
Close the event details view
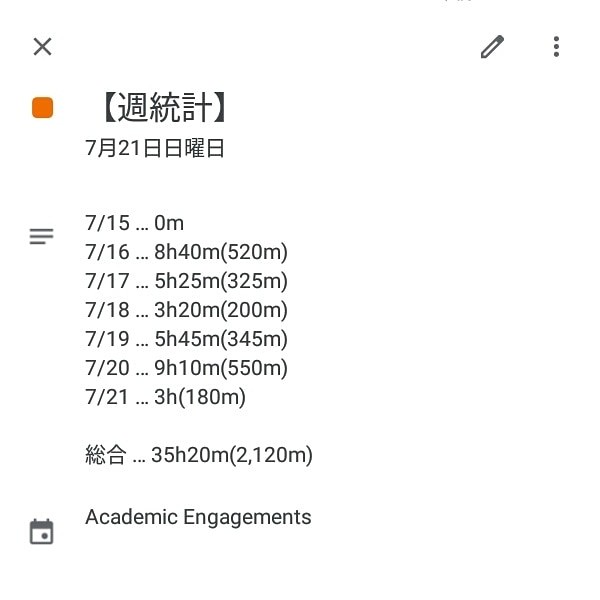42,46
